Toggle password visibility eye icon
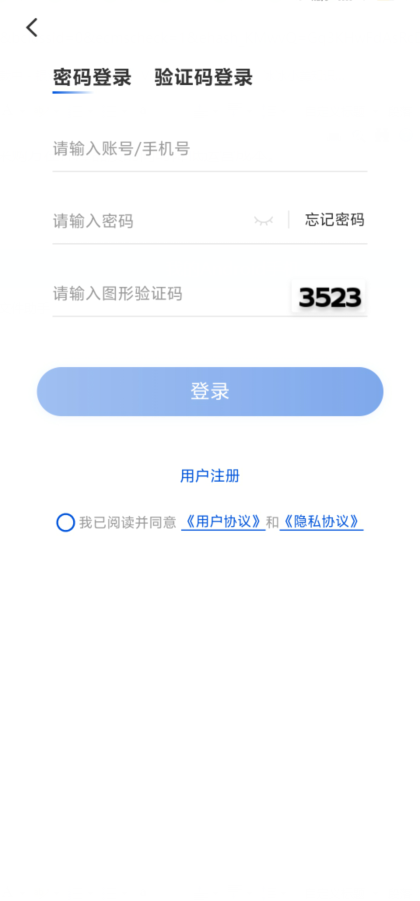This screenshot has height=901, width=420. pos(264,221)
